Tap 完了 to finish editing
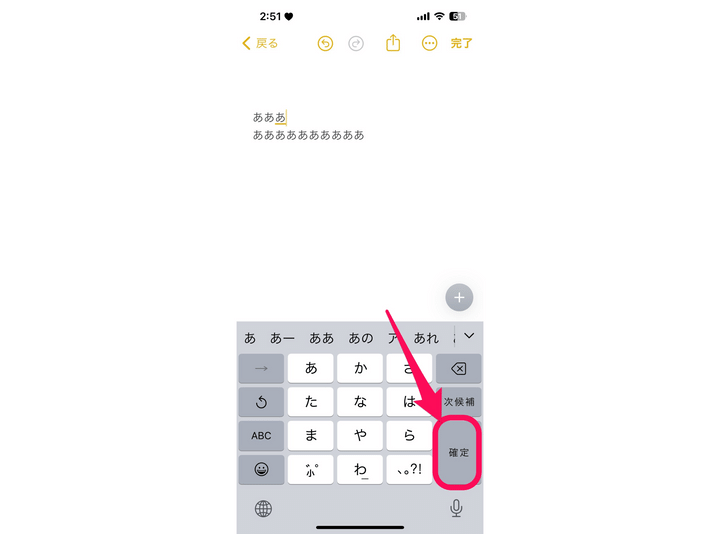720x534 pixels. click(461, 43)
